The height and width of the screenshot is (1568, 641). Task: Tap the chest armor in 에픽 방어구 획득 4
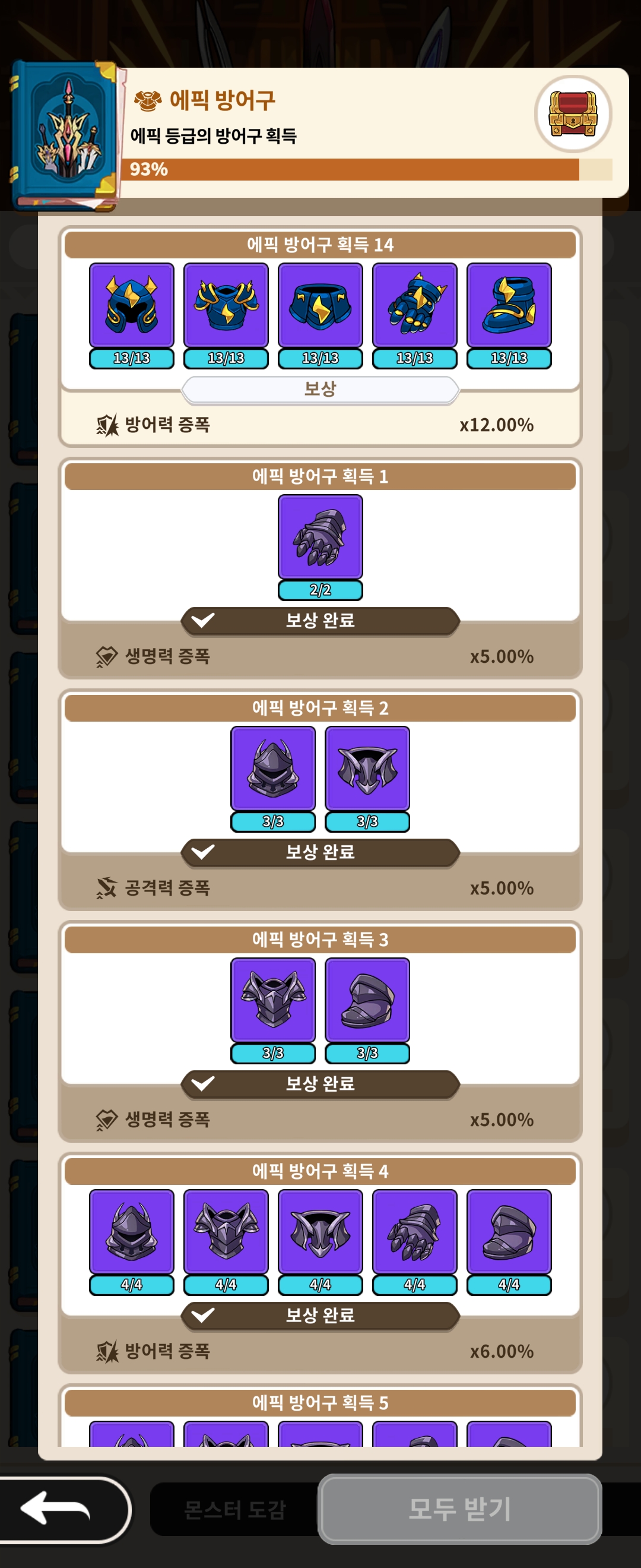[226, 1231]
